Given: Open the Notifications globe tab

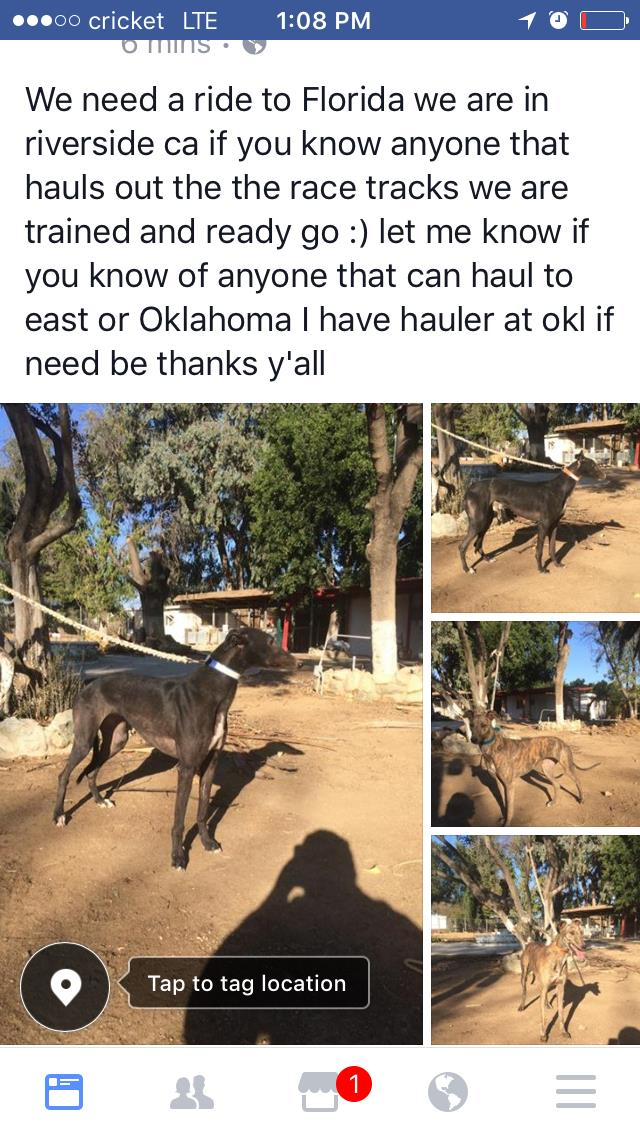Looking at the screenshot, I should click(x=447, y=1092).
